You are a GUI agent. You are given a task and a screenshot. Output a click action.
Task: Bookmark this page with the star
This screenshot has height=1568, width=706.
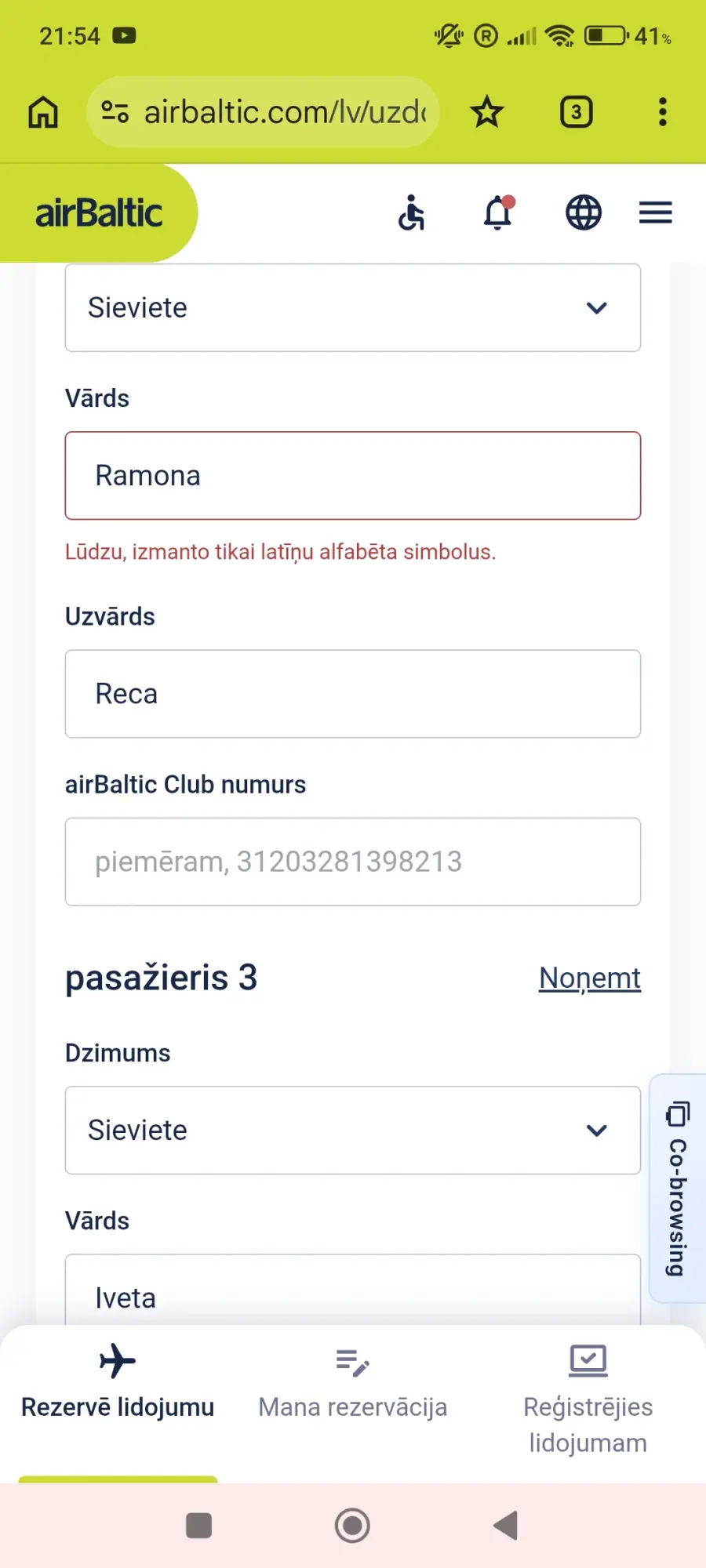point(486,112)
